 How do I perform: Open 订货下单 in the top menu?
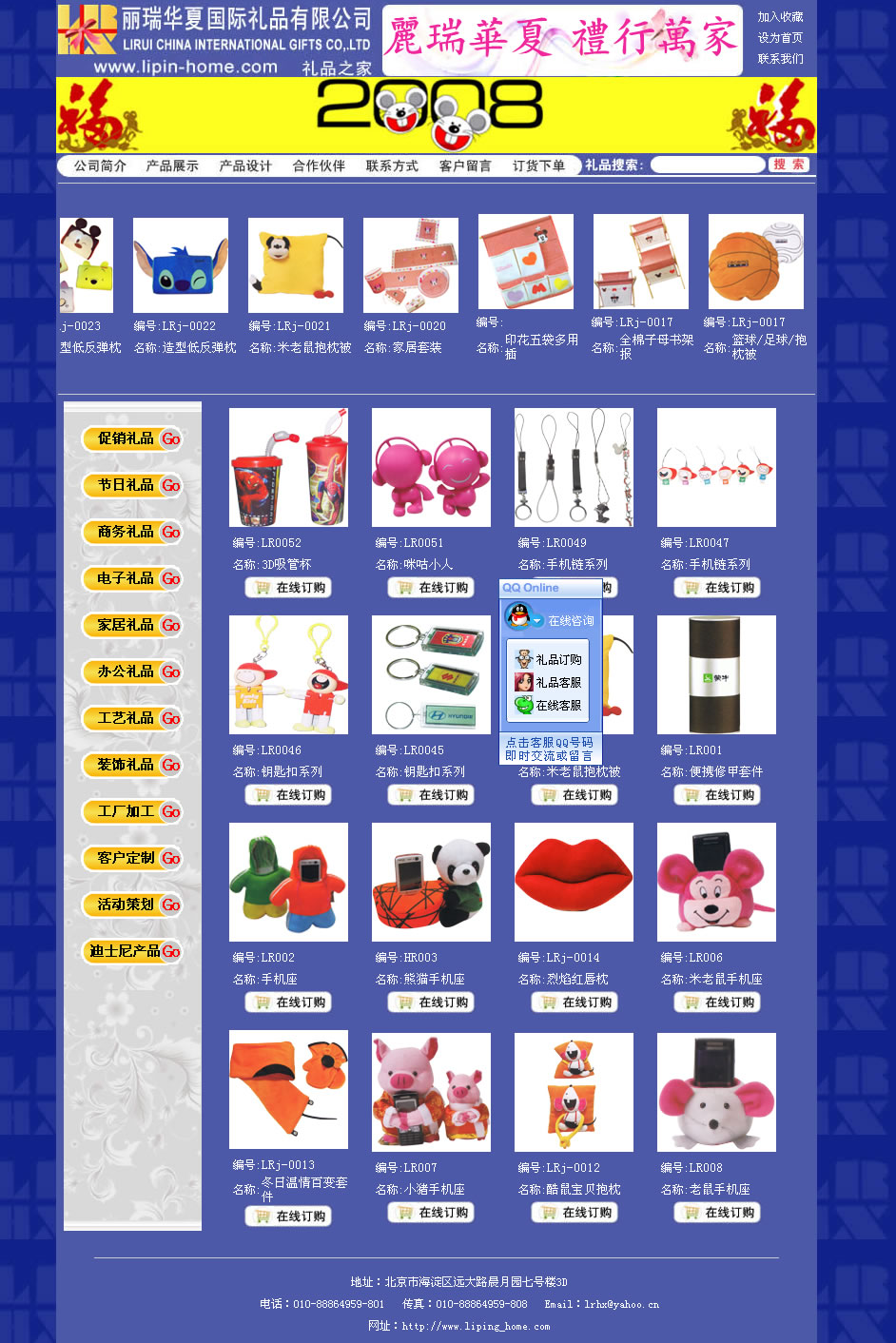point(538,165)
